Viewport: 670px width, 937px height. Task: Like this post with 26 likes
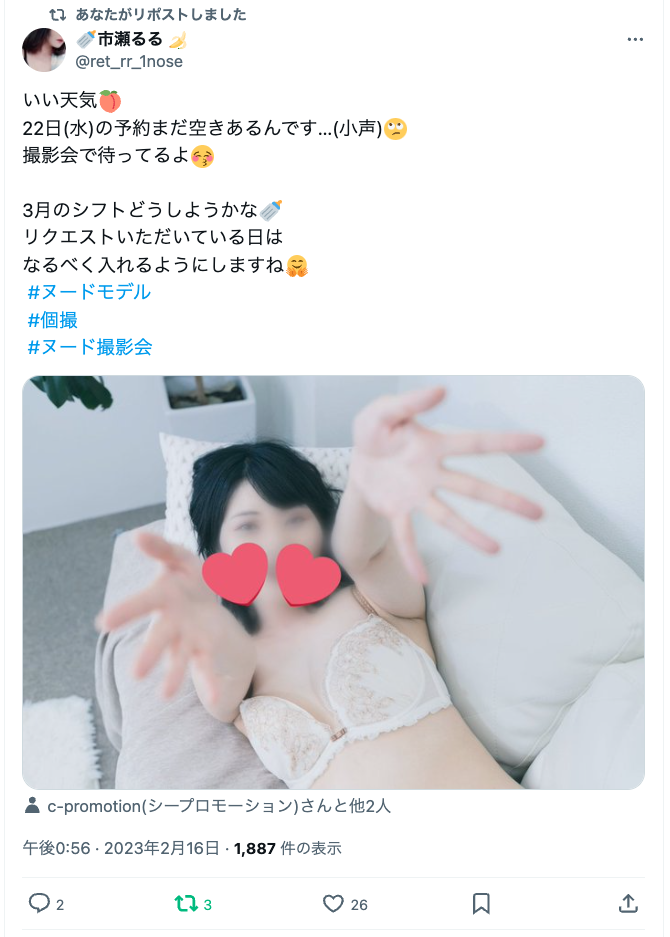[x=334, y=904]
